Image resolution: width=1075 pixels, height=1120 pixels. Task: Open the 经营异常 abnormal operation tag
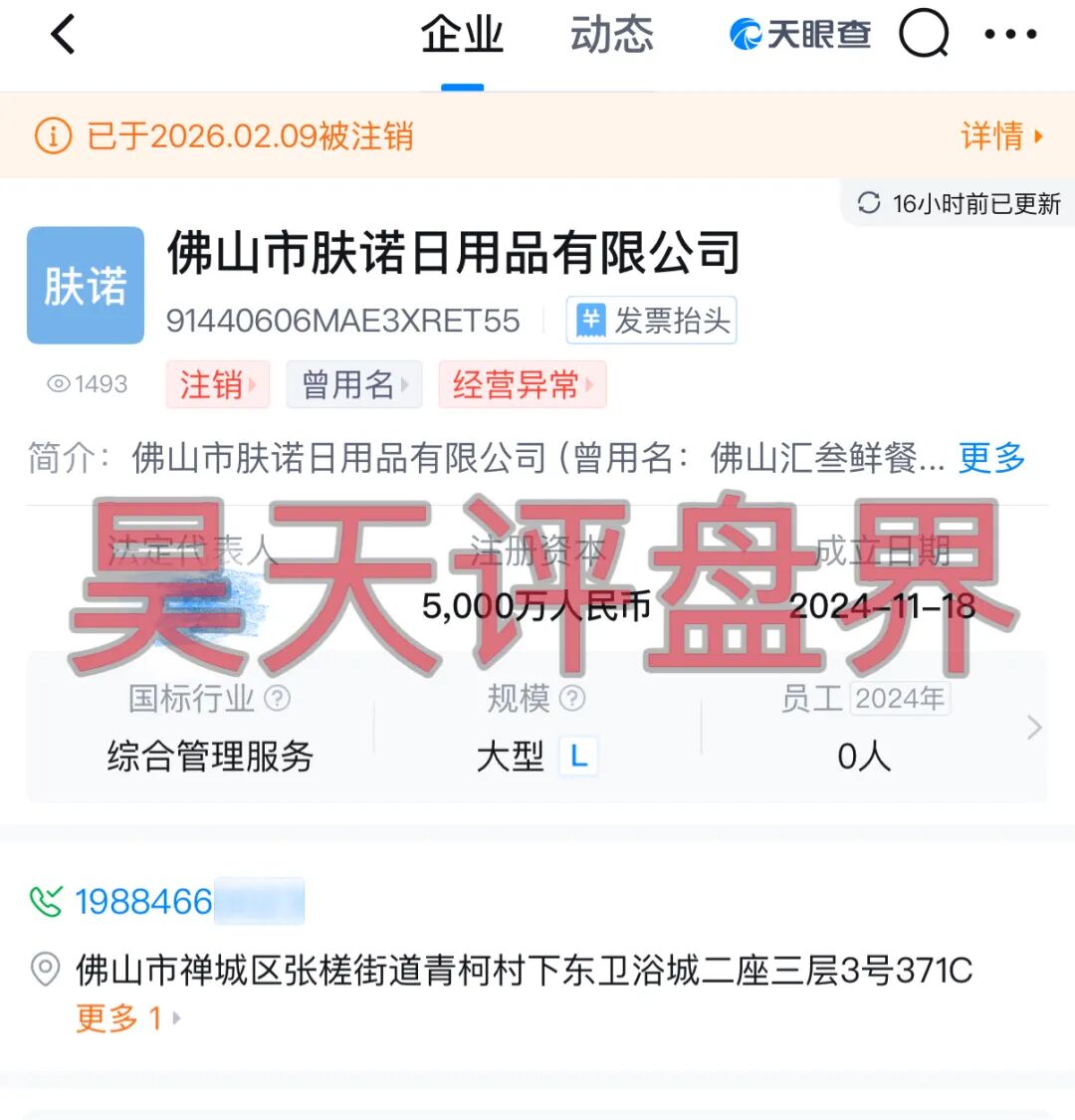[x=522, y=384]
